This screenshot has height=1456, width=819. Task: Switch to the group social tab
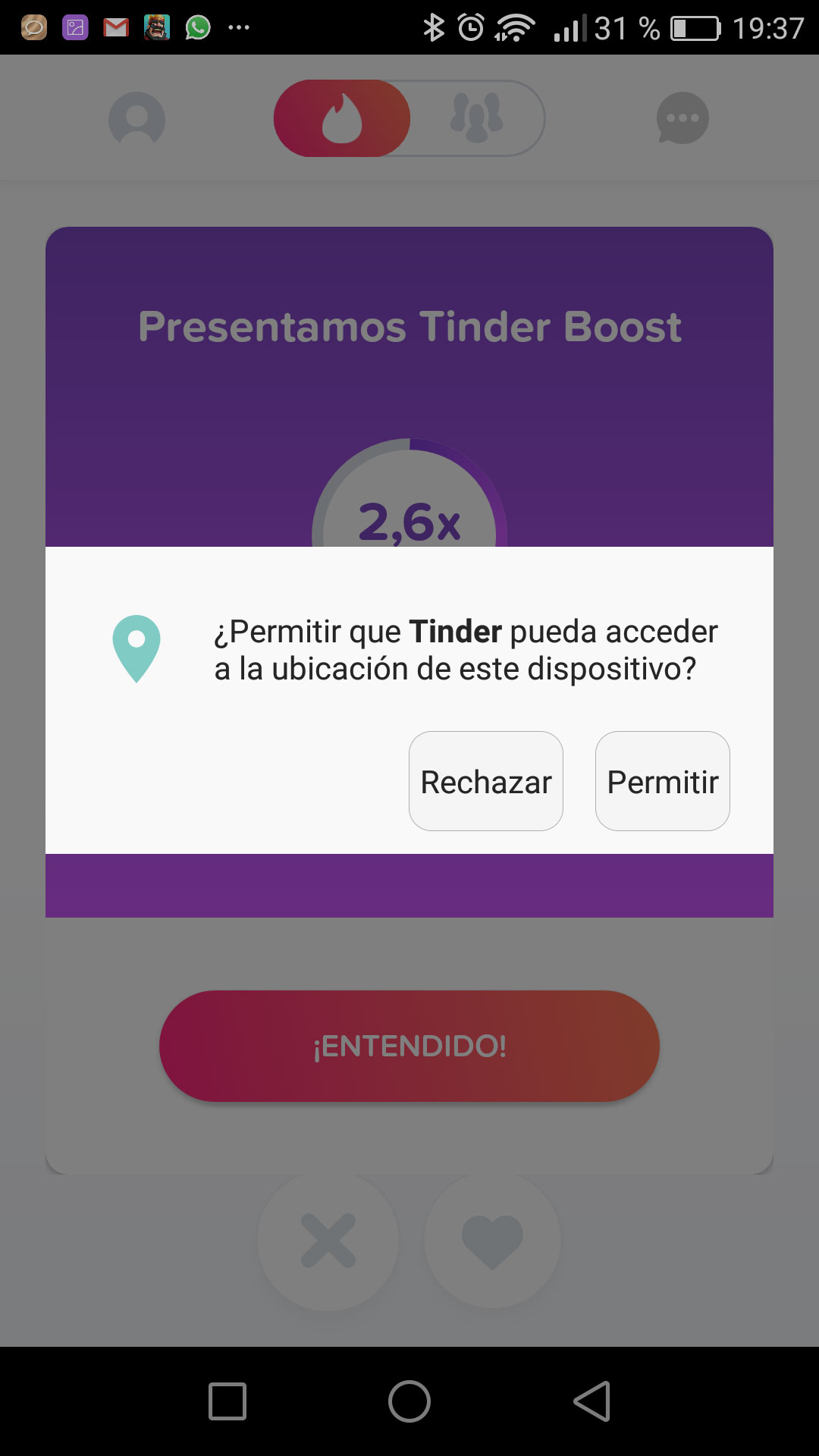[477, 118]
